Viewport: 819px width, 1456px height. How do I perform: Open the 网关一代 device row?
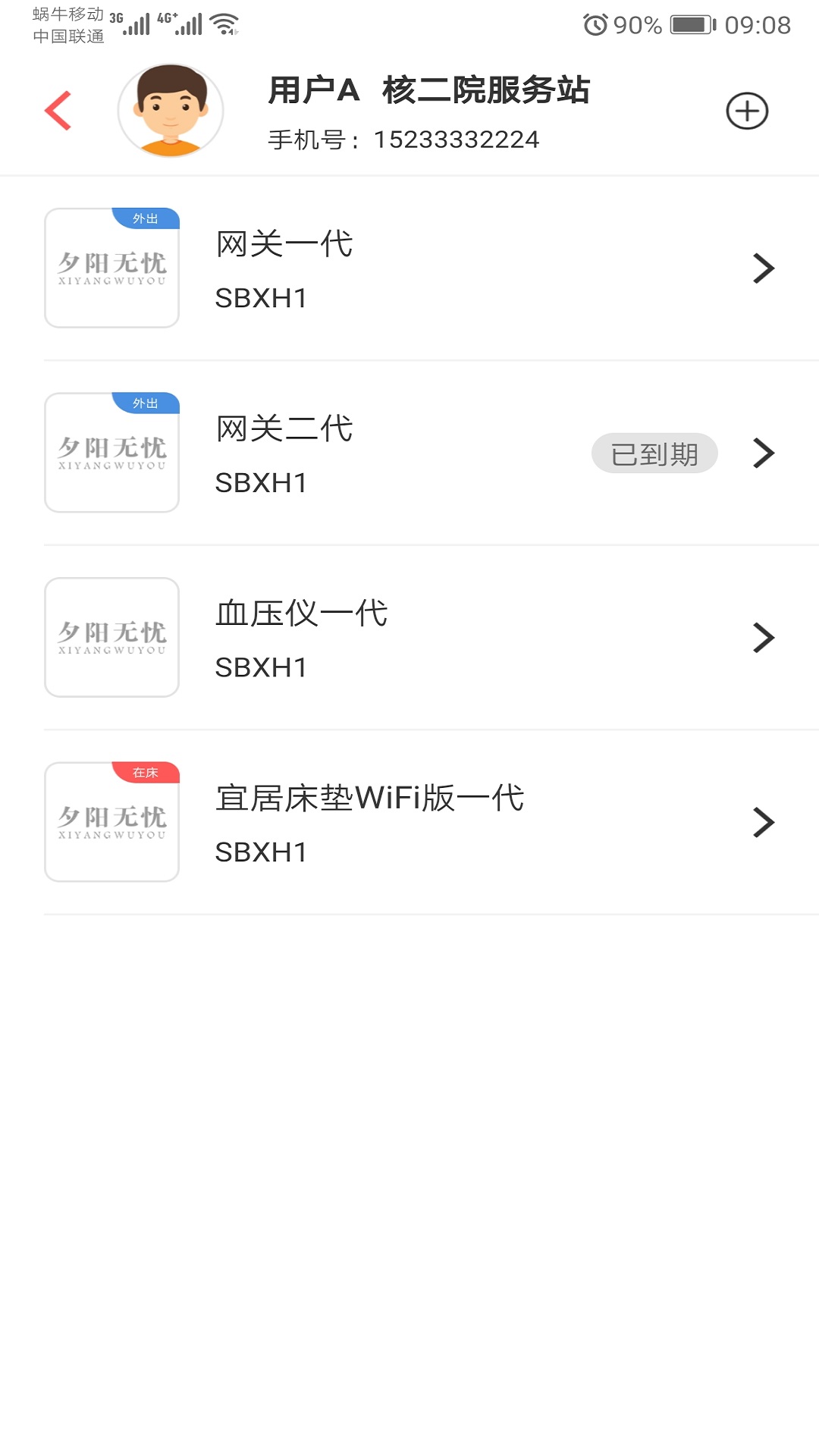click(x=409, y=268)
